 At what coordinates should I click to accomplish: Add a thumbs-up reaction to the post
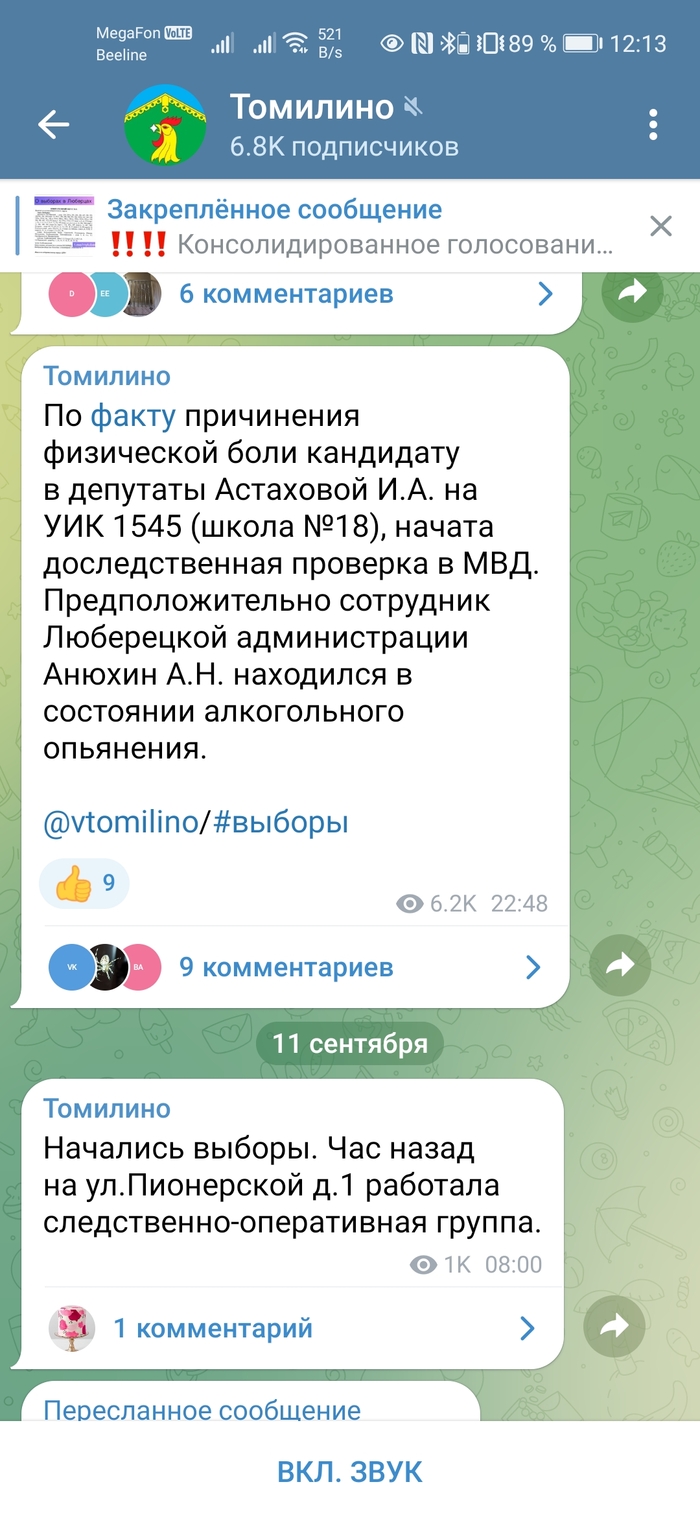(84, 883)
